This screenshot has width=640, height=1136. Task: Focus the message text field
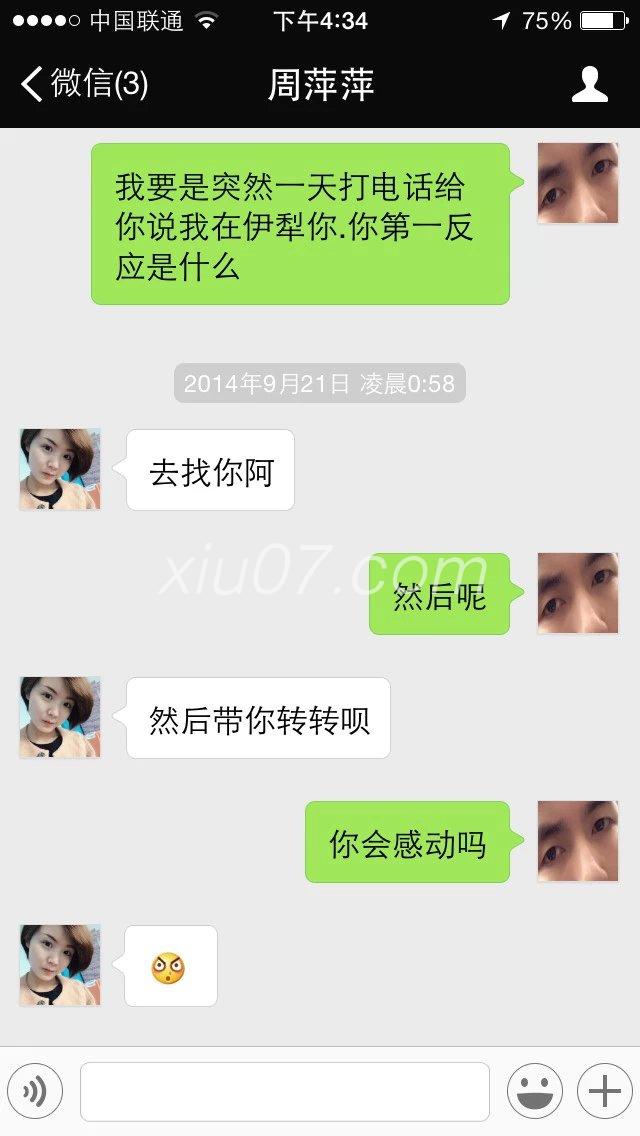(x=284, y=1091)
